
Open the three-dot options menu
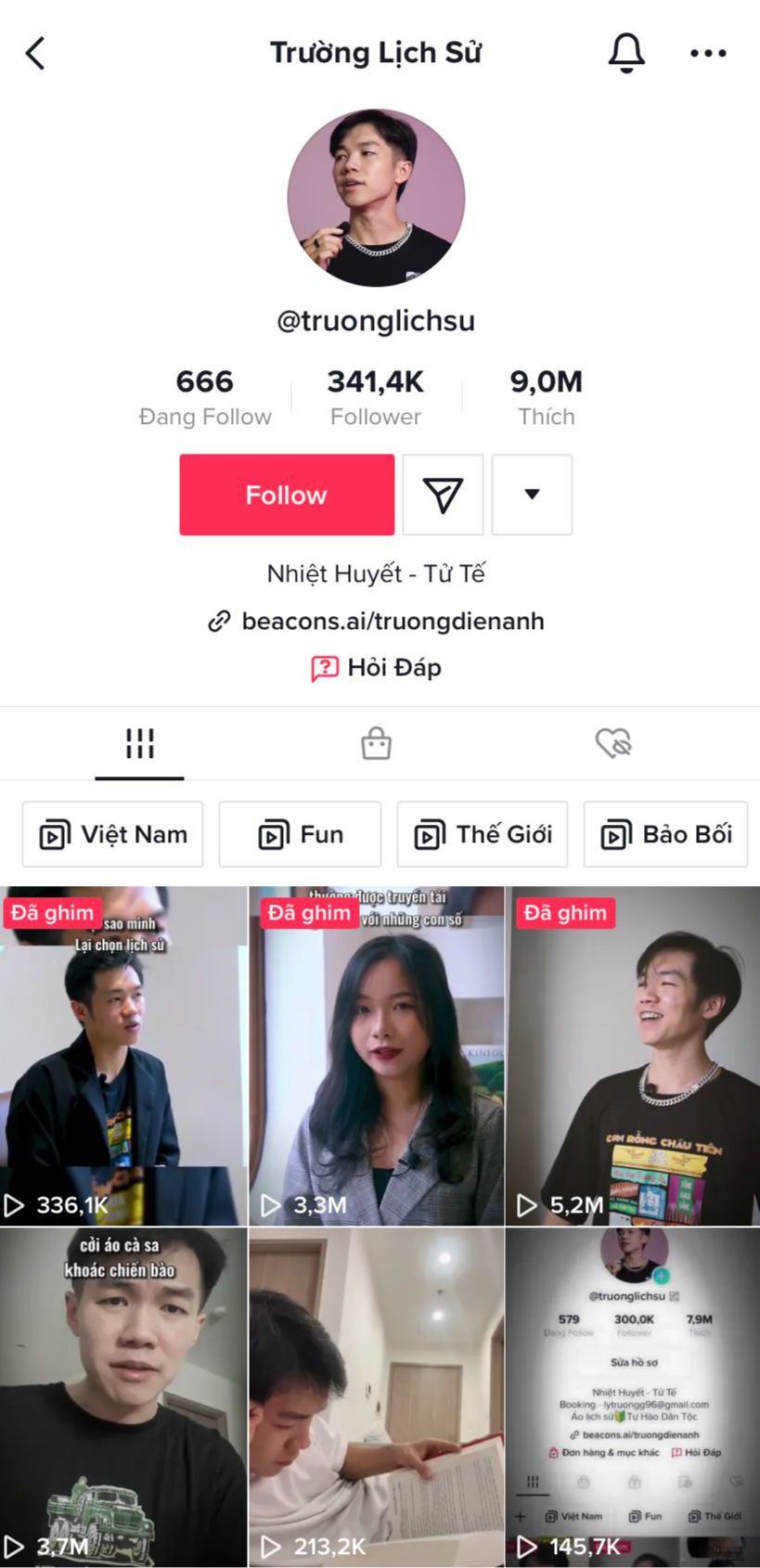click(708, 53)
